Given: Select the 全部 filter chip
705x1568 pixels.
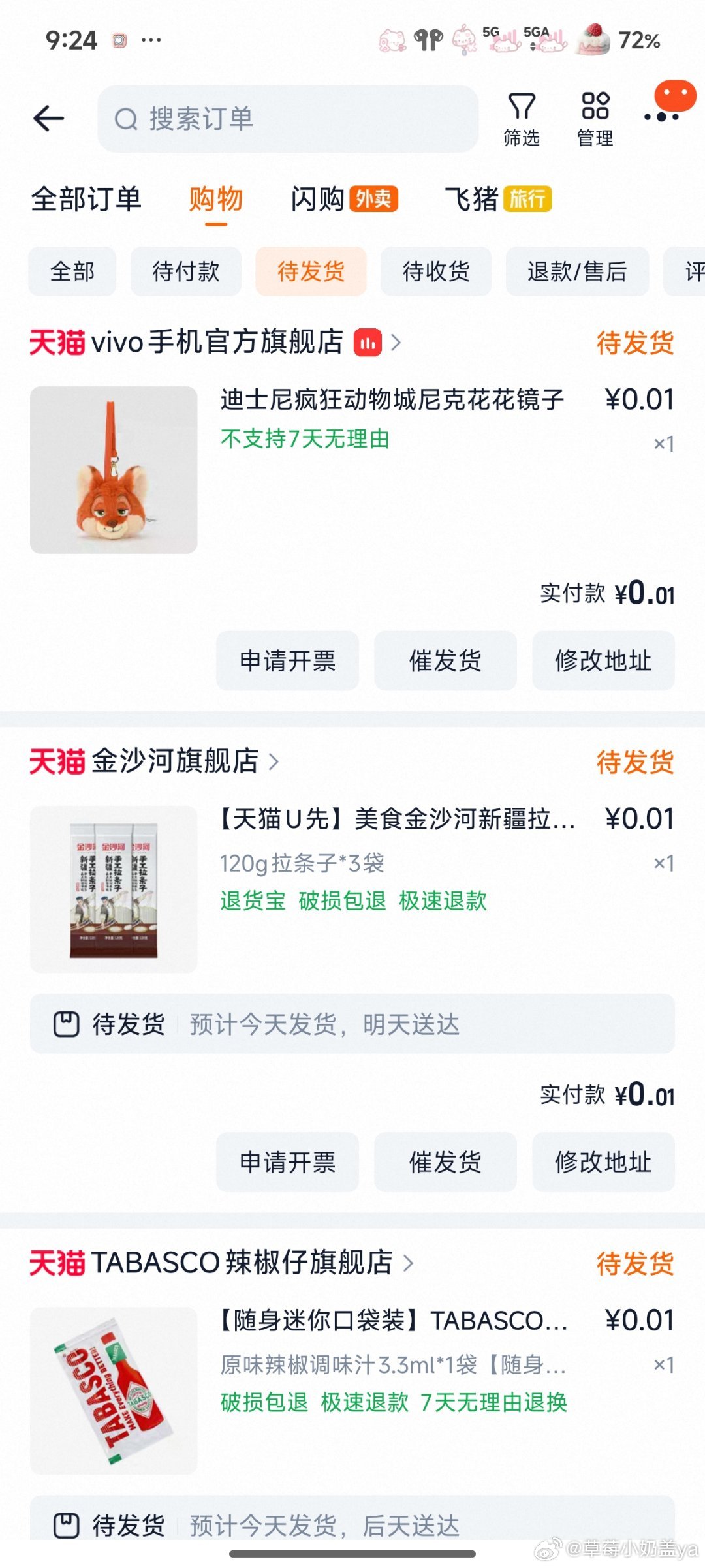Looking at the screenshot, I should click(x=72, y=271).
